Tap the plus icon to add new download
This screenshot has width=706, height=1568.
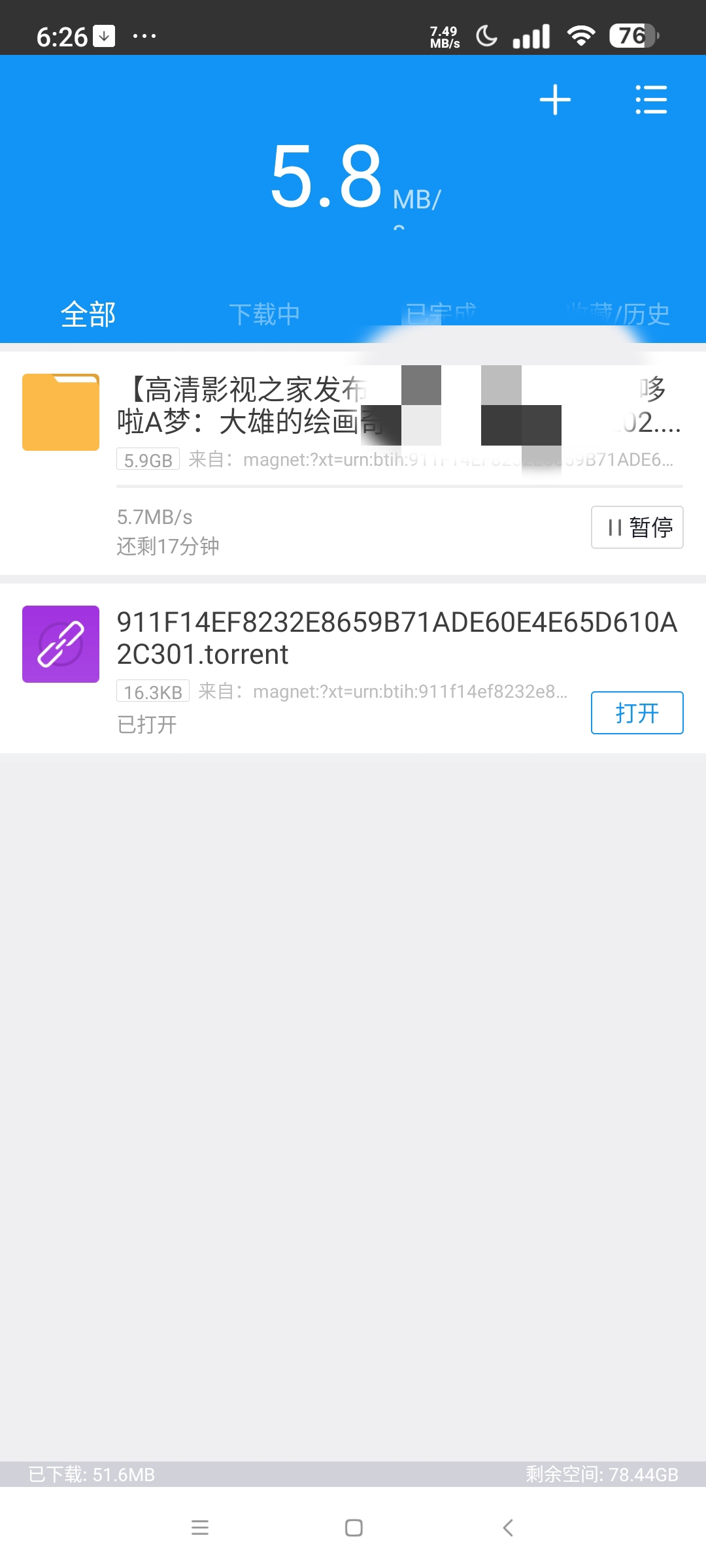(555, 100)
